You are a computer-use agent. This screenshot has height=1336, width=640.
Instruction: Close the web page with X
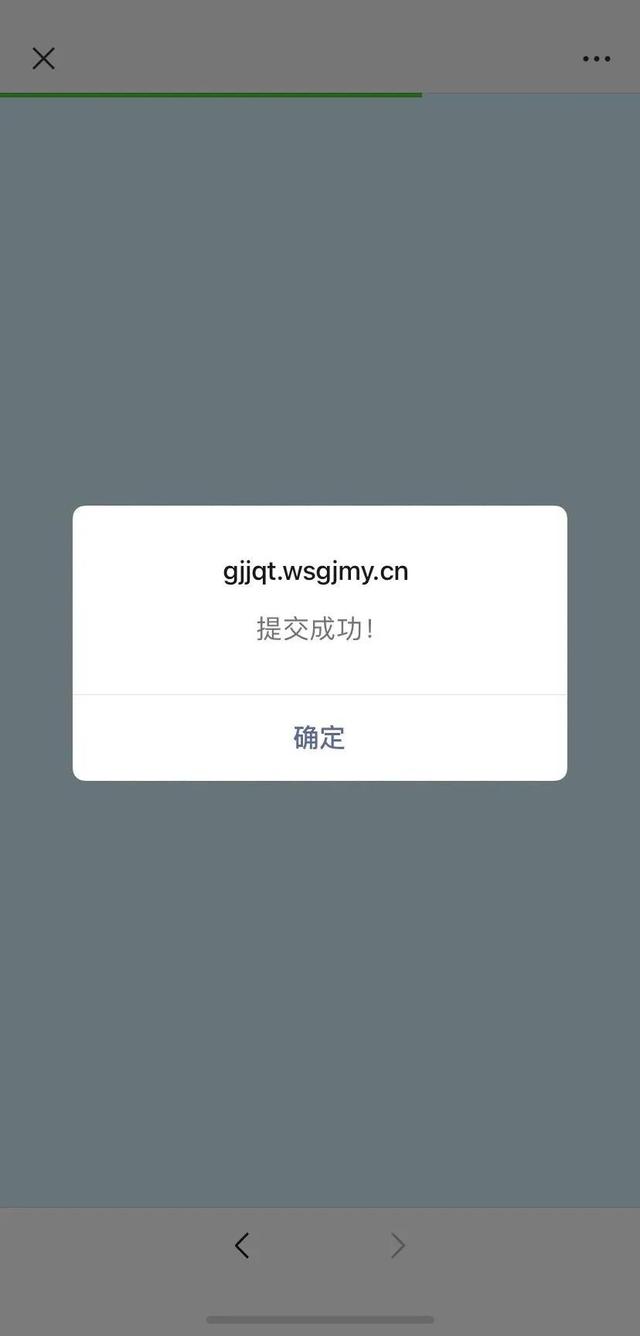43,59
